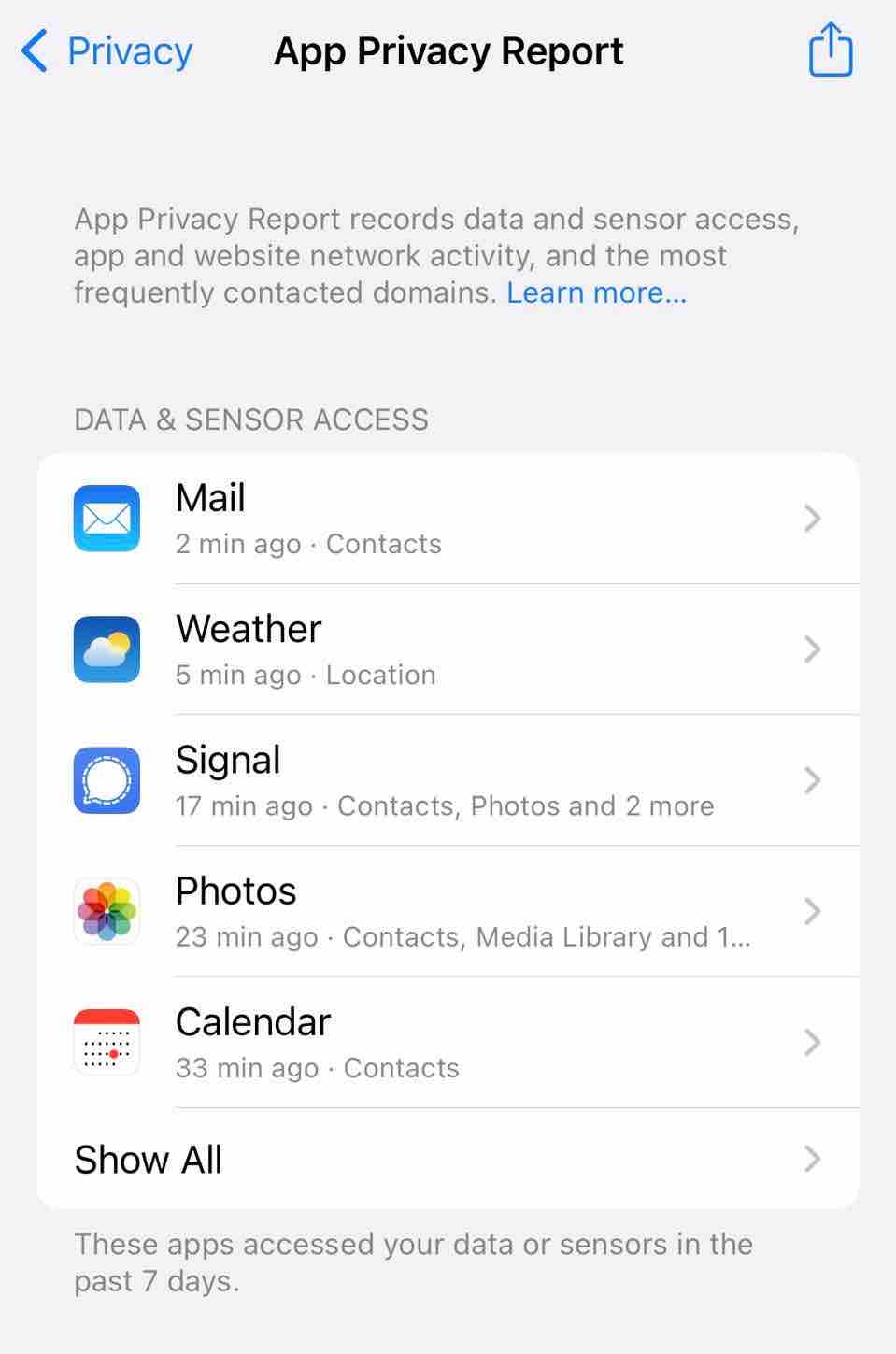This screenshot has height=1354, width=896.
Task: Expand the Signal row details chevron
Action: (812, 780)
